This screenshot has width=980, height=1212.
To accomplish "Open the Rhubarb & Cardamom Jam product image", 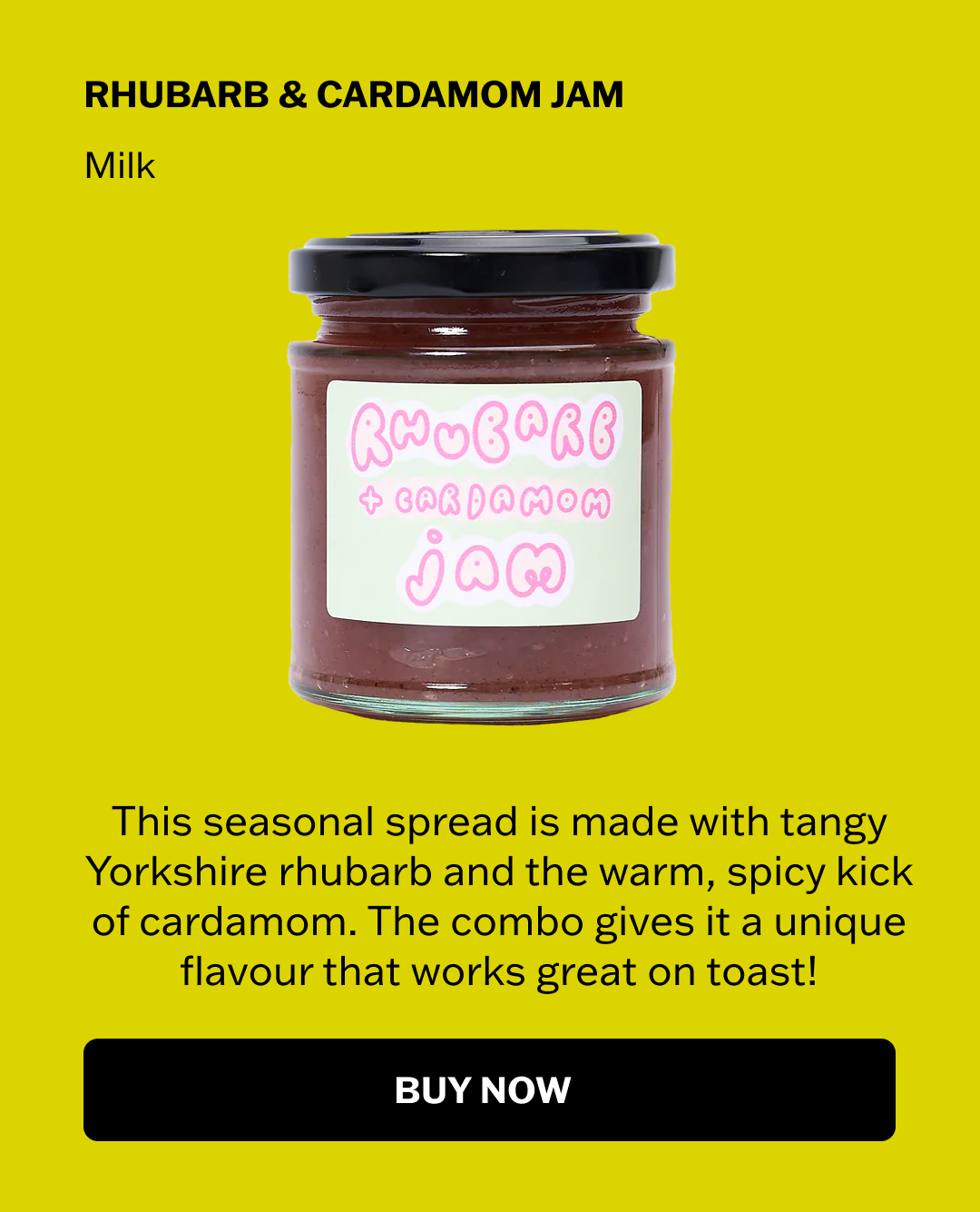I will (482, 478).
